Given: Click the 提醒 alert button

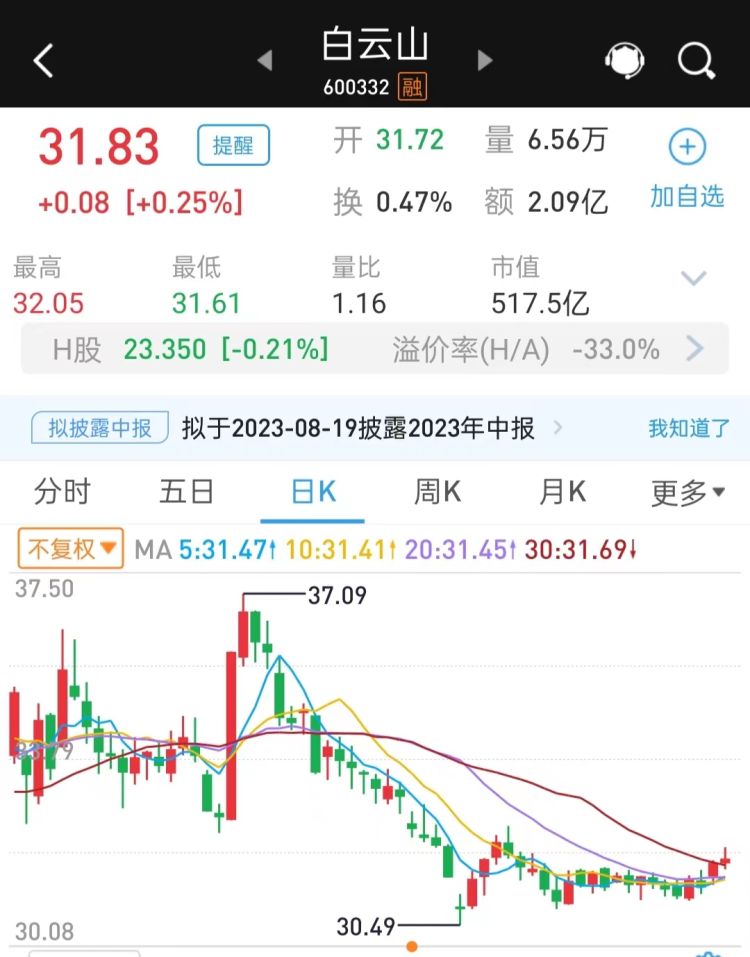Looking at the screenshot, I should coord(233,145).
